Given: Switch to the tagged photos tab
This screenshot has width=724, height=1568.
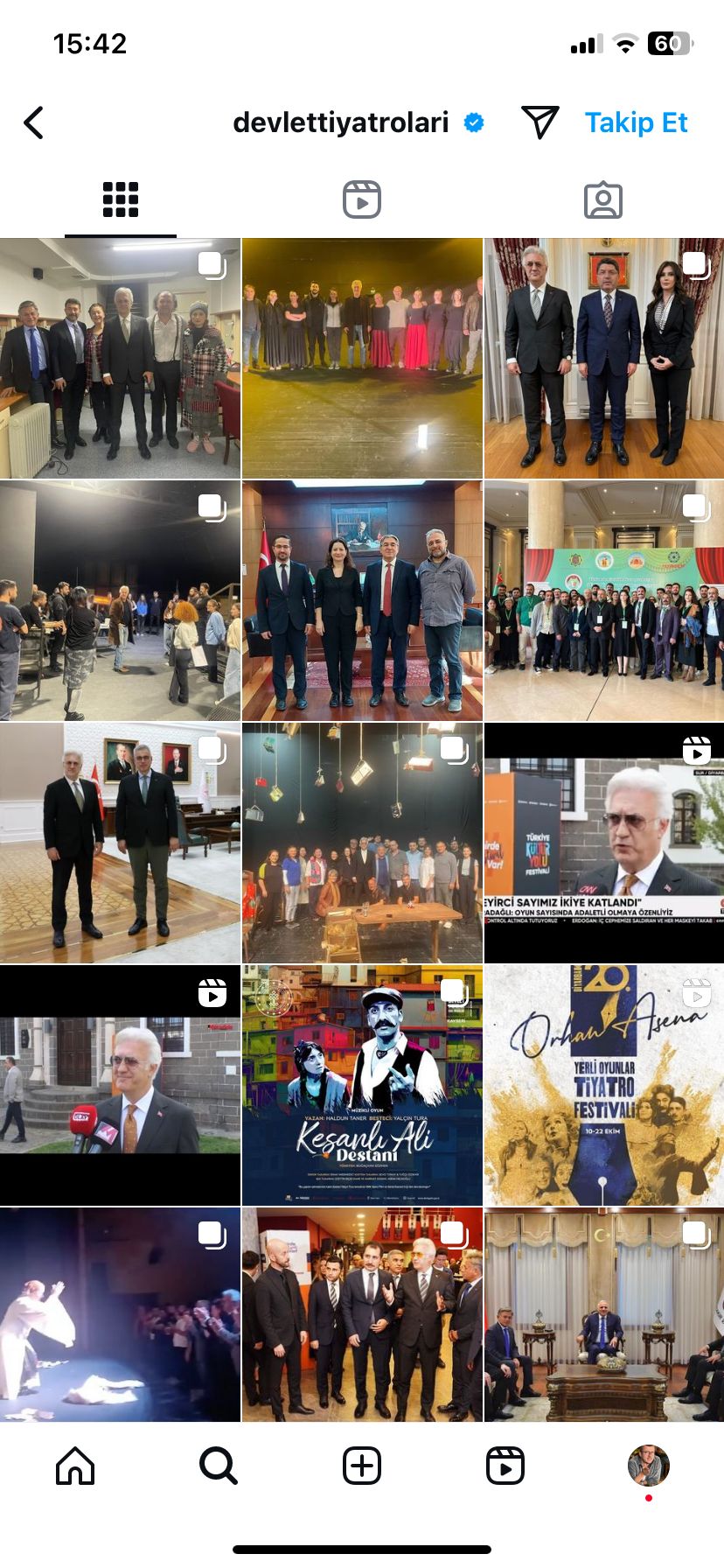Looking at the screenshot, I should click(602, 200).
